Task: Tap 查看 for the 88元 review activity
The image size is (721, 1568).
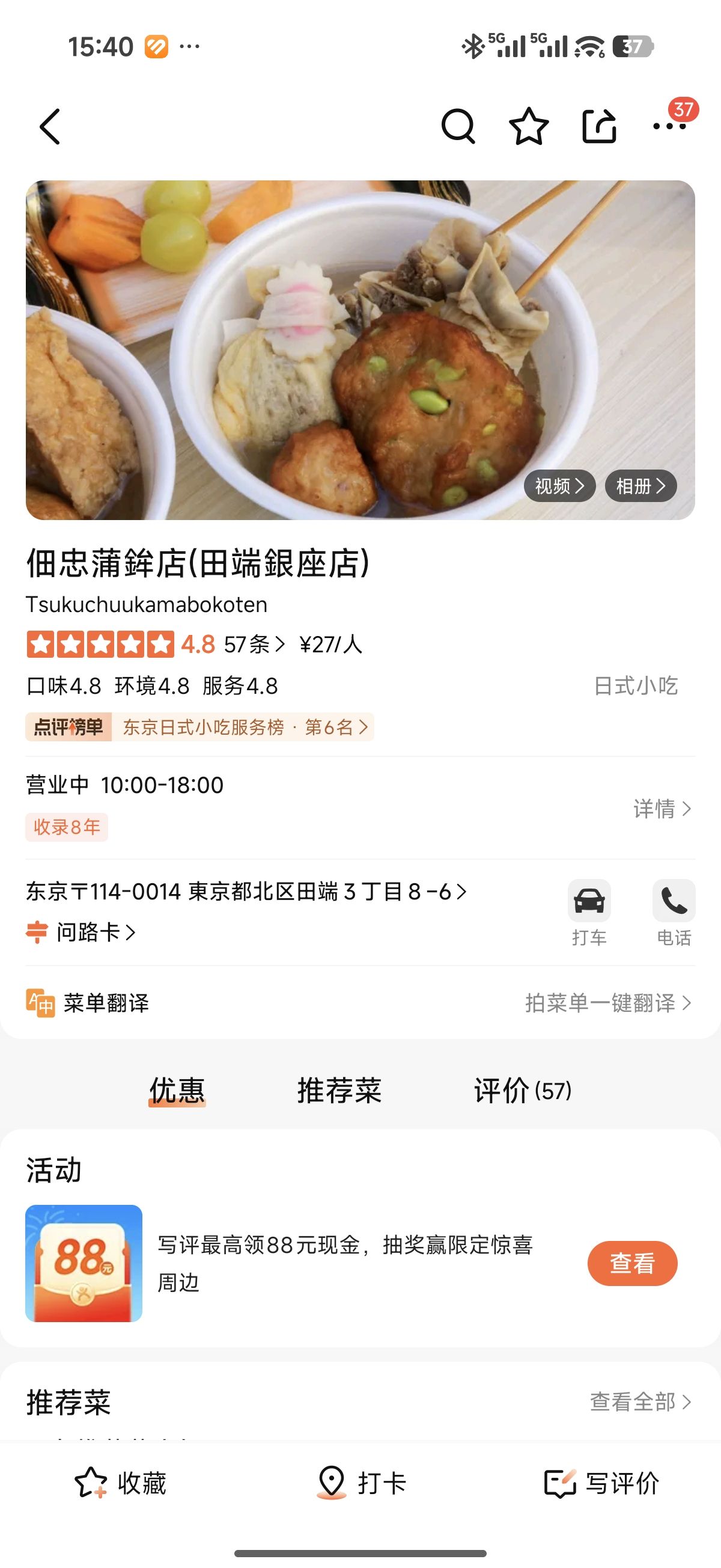Action: pos(631,1263)
